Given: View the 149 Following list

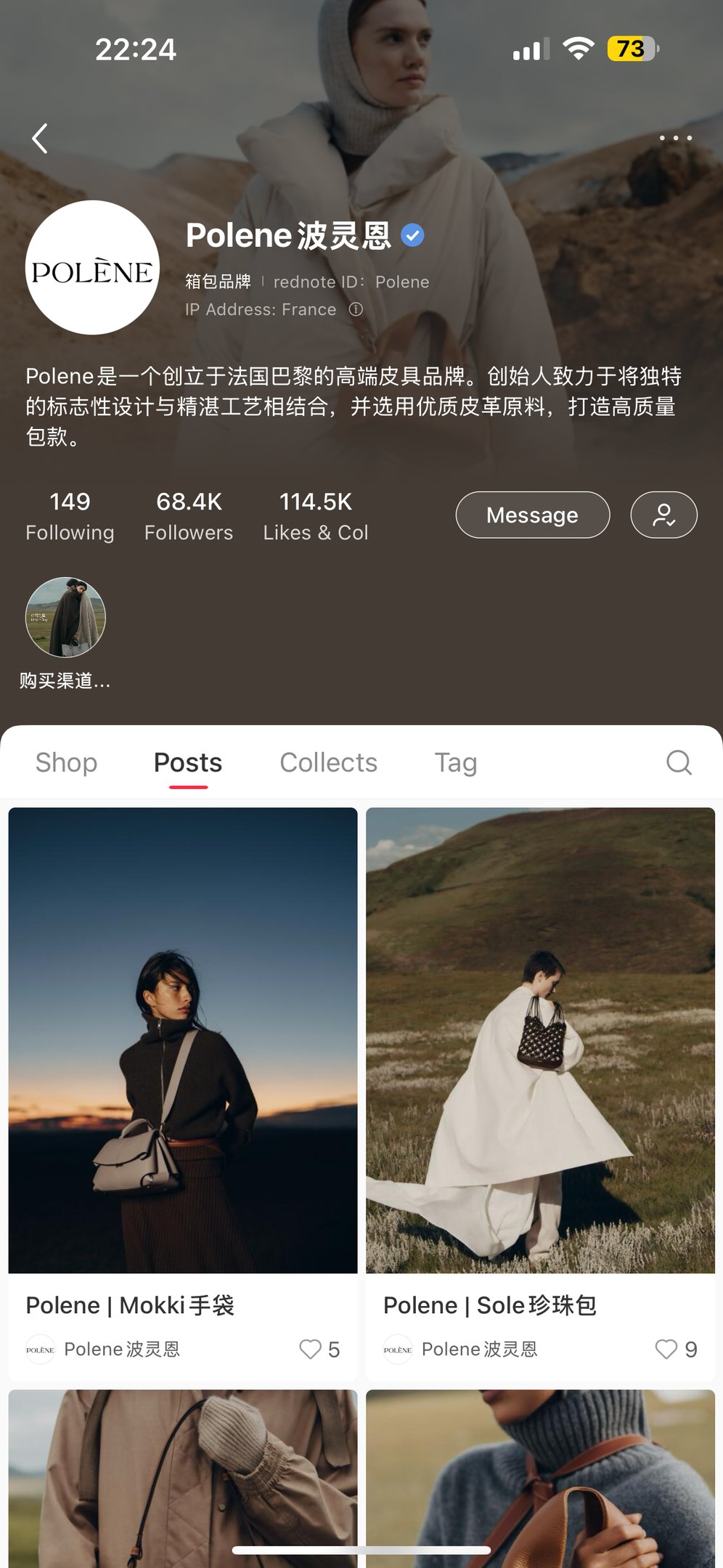Looking at the screenshot, I should click(x=70, y=516).
